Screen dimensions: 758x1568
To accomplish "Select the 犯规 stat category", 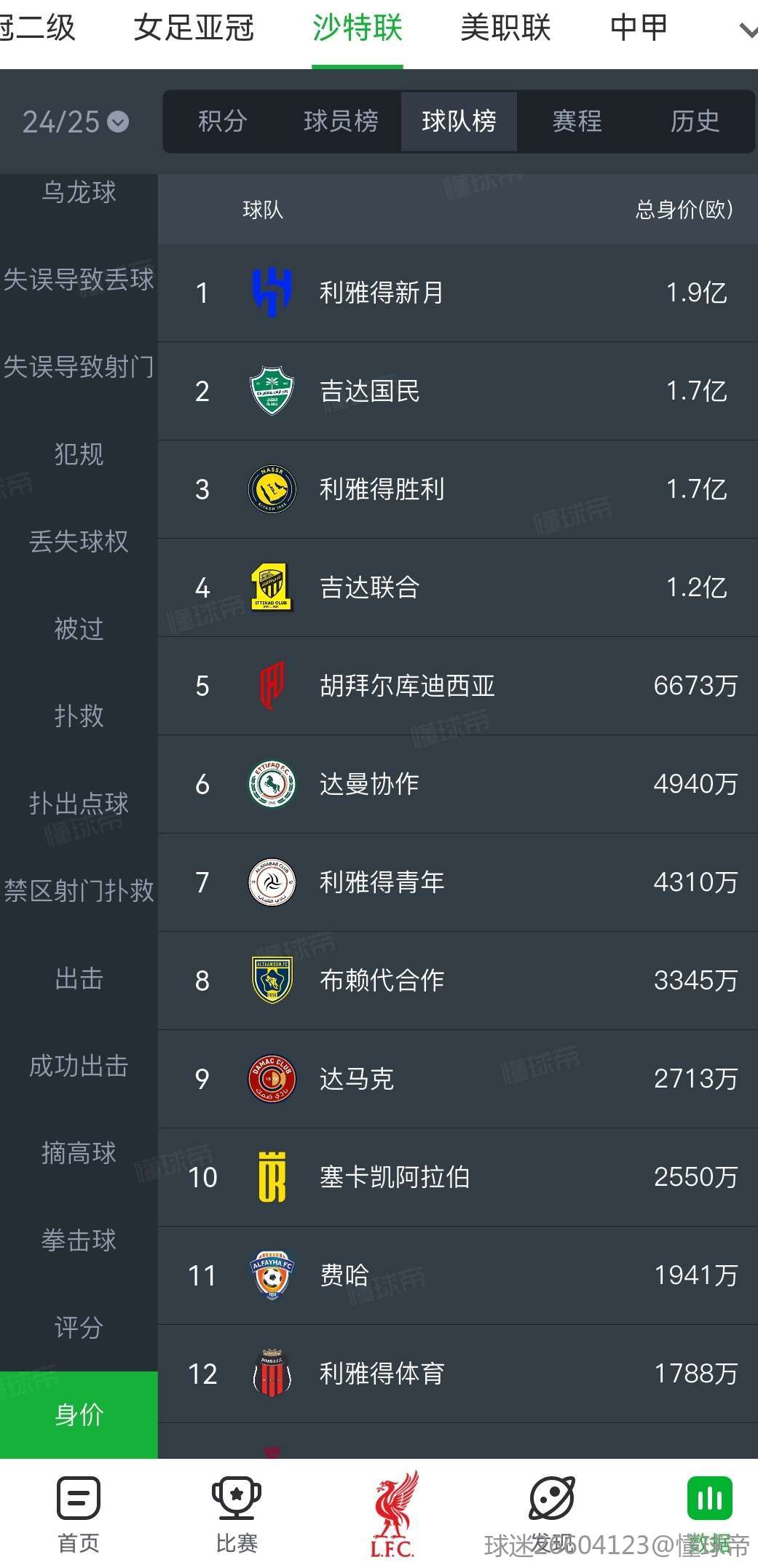I will [x=79, y=454].
